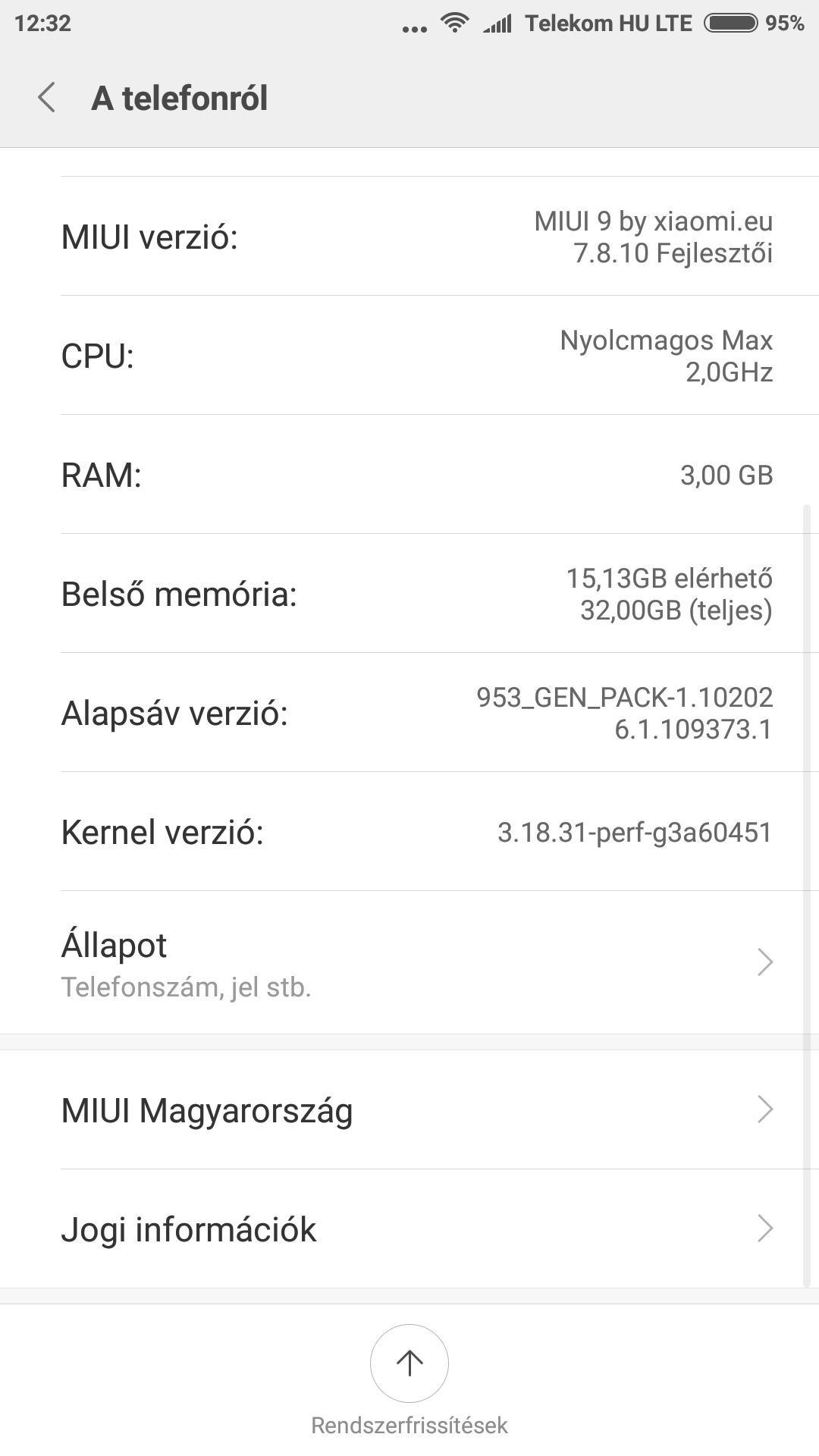Tap the Belső memória row
This screenshot has width=819, height=1456.
409,594
